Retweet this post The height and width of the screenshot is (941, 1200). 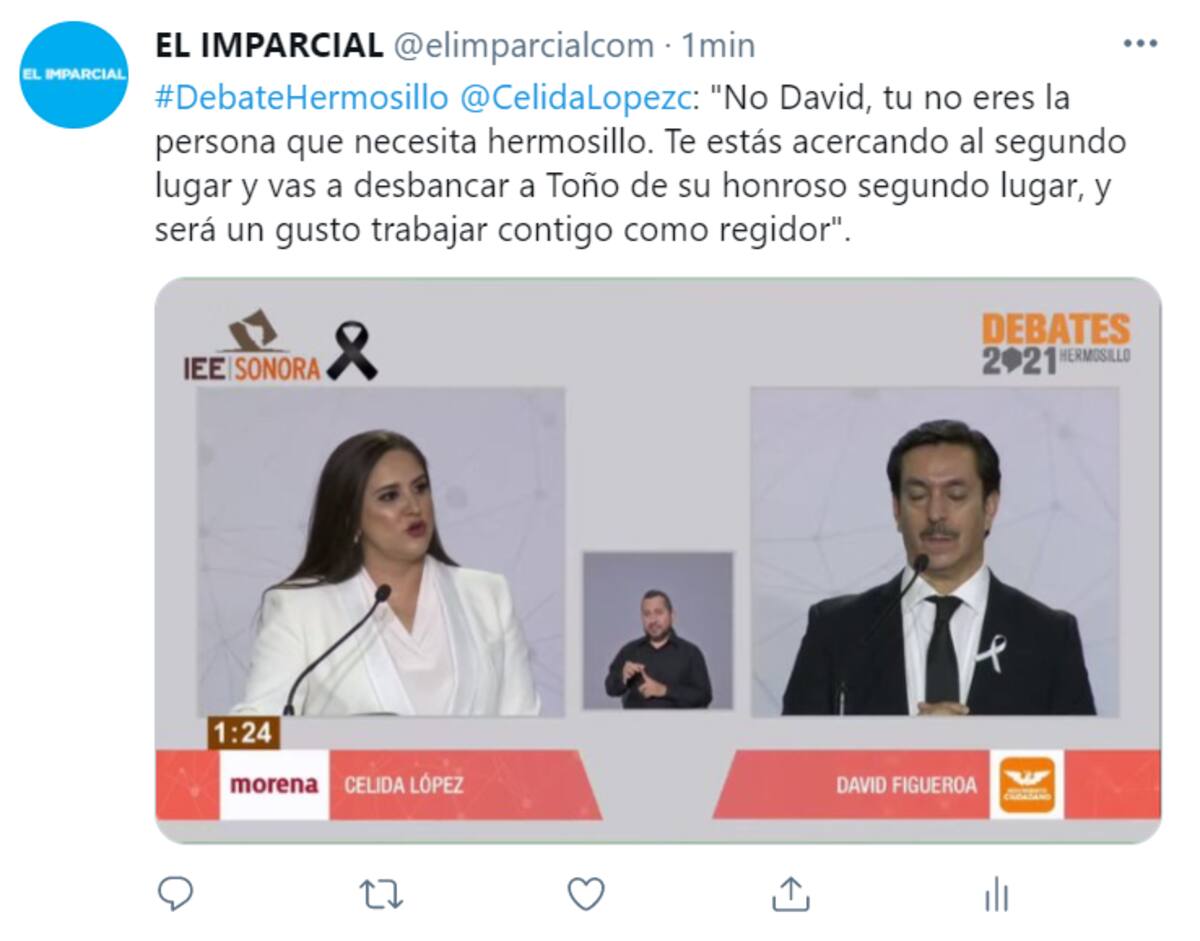381,893
